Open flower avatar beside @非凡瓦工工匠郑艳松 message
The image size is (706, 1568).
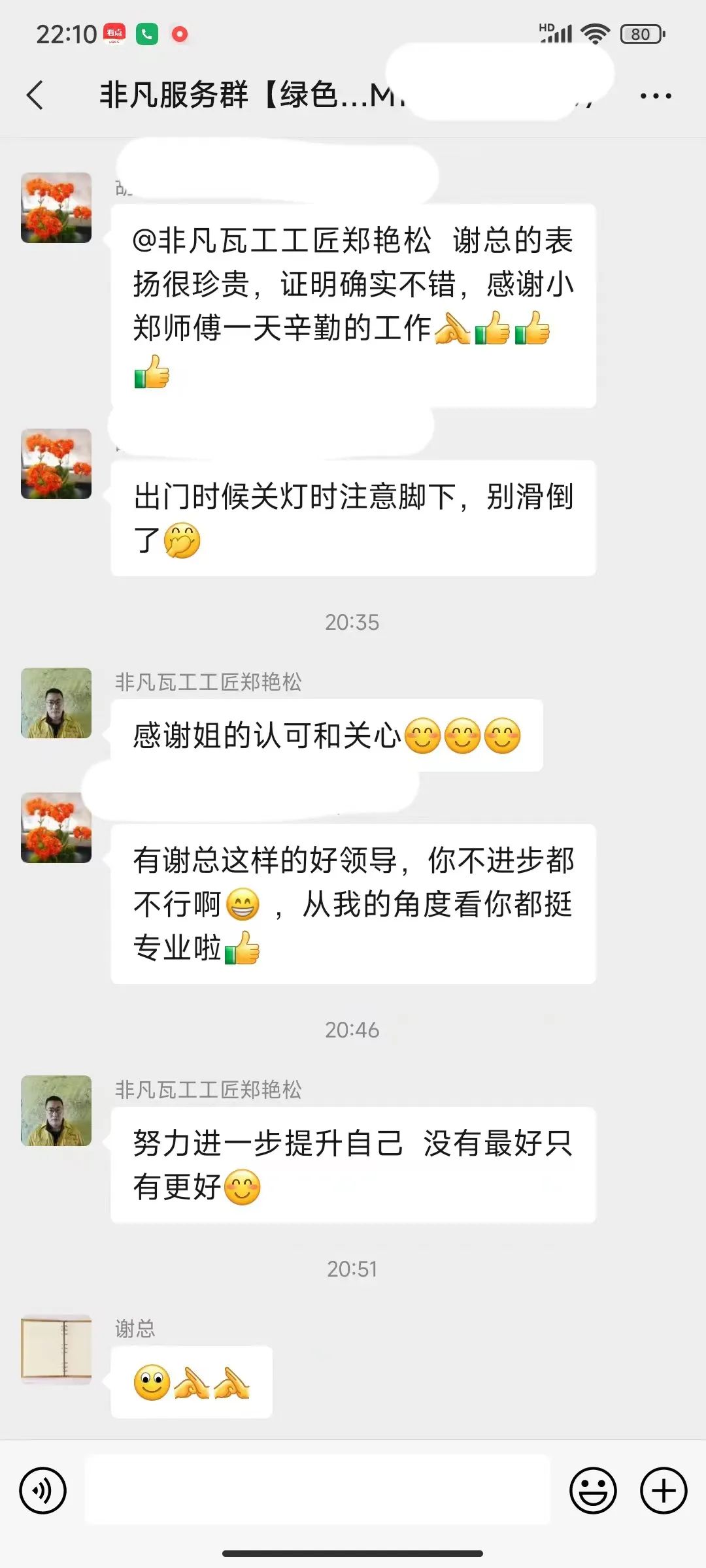pyautogui.click(x=56, y=208)
